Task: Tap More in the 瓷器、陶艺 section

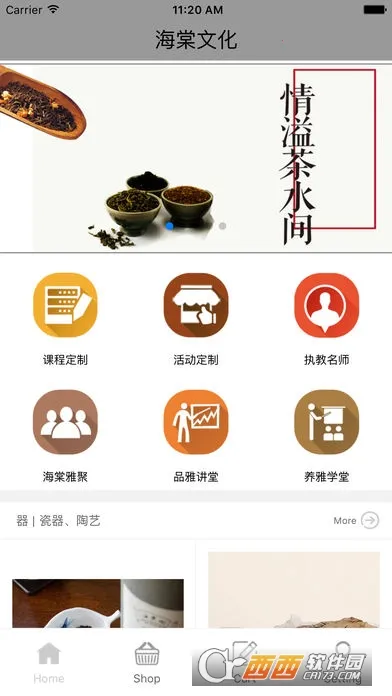Action: [356, 520]
